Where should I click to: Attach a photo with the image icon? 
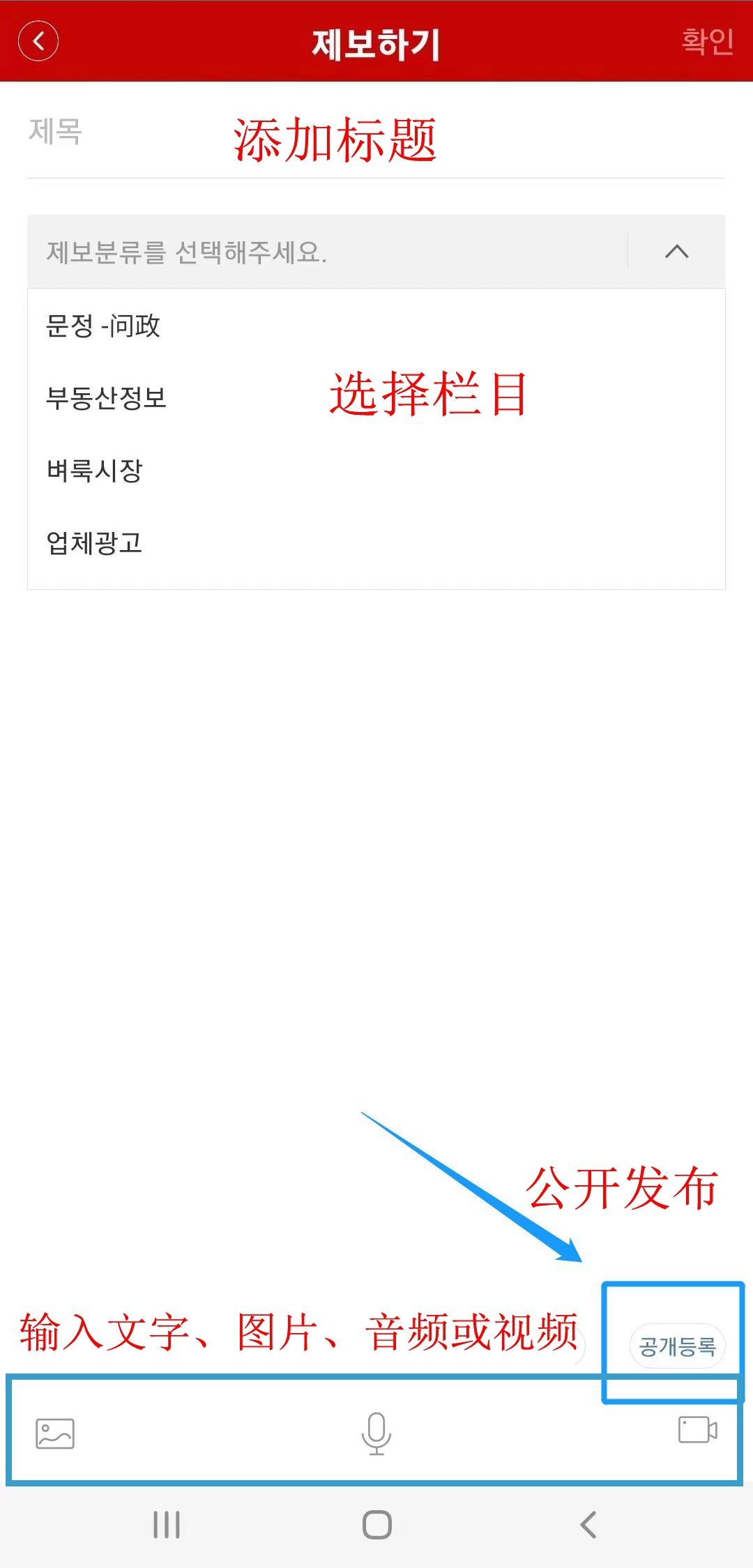click(55, 1433)
